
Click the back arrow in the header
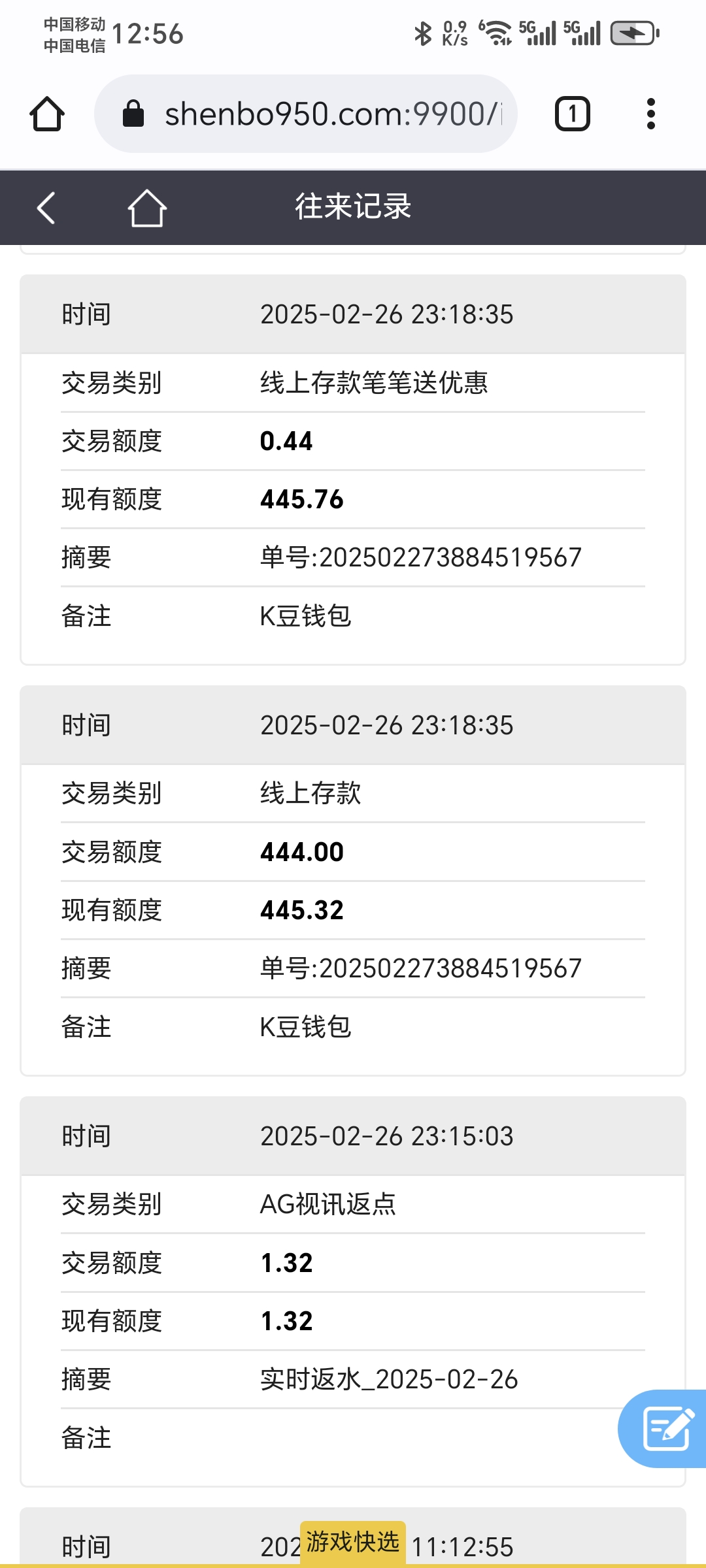coord(44,208)
